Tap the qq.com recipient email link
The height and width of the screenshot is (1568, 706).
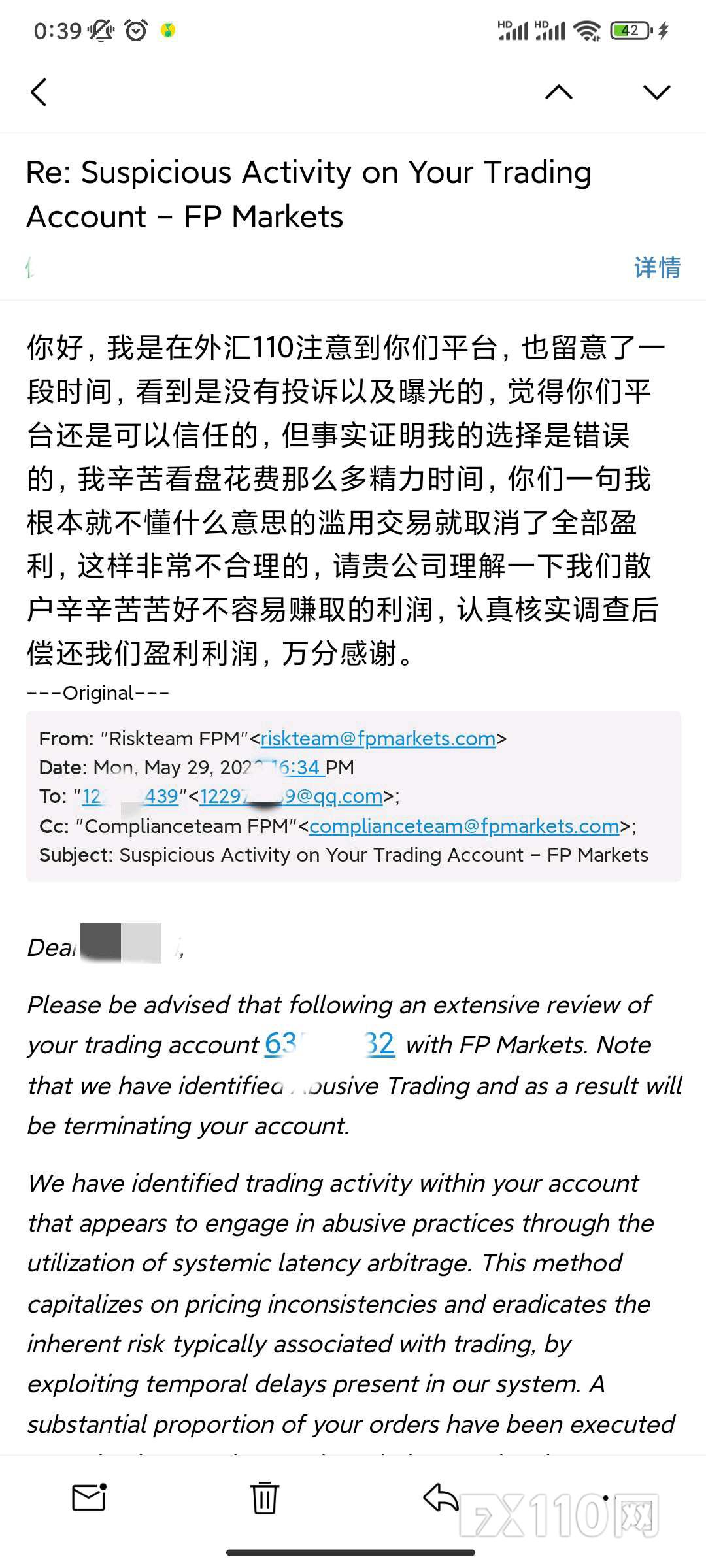click(291, 796)
